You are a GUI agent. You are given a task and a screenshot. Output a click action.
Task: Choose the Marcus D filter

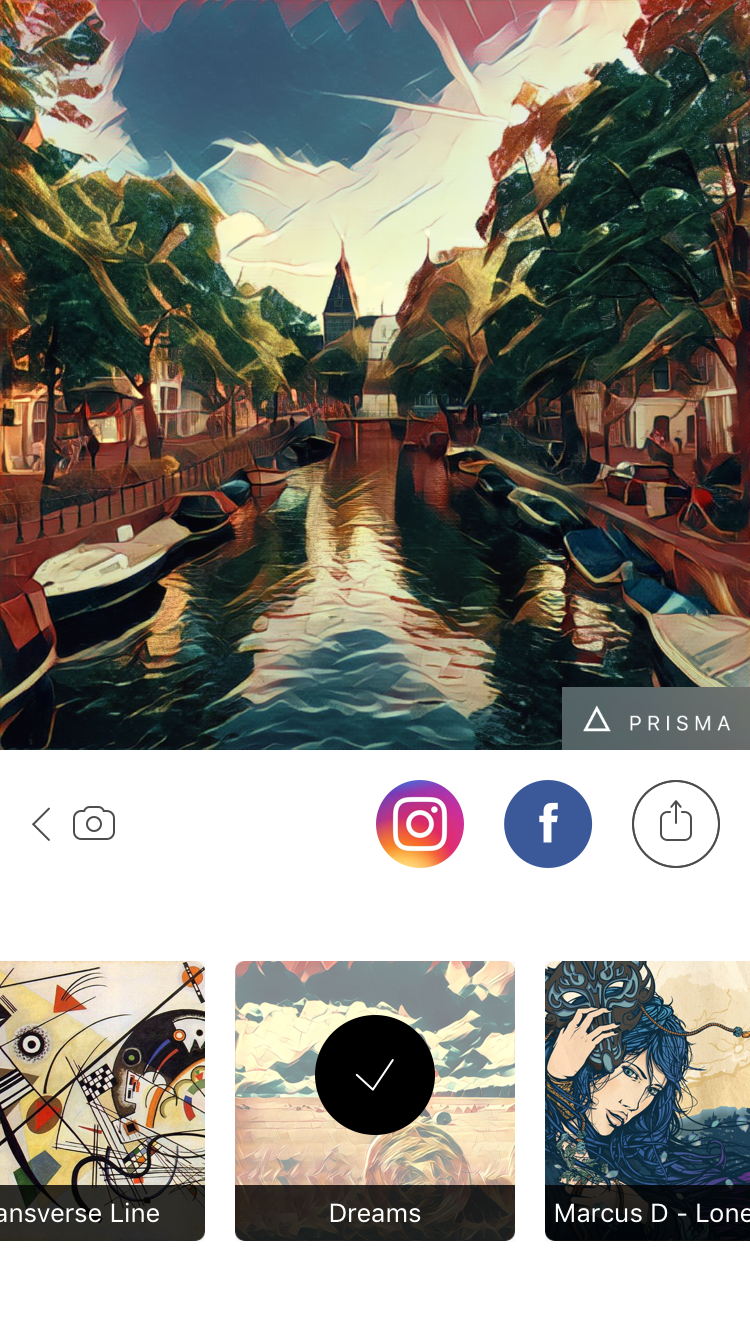click(x=647, y=1101)
